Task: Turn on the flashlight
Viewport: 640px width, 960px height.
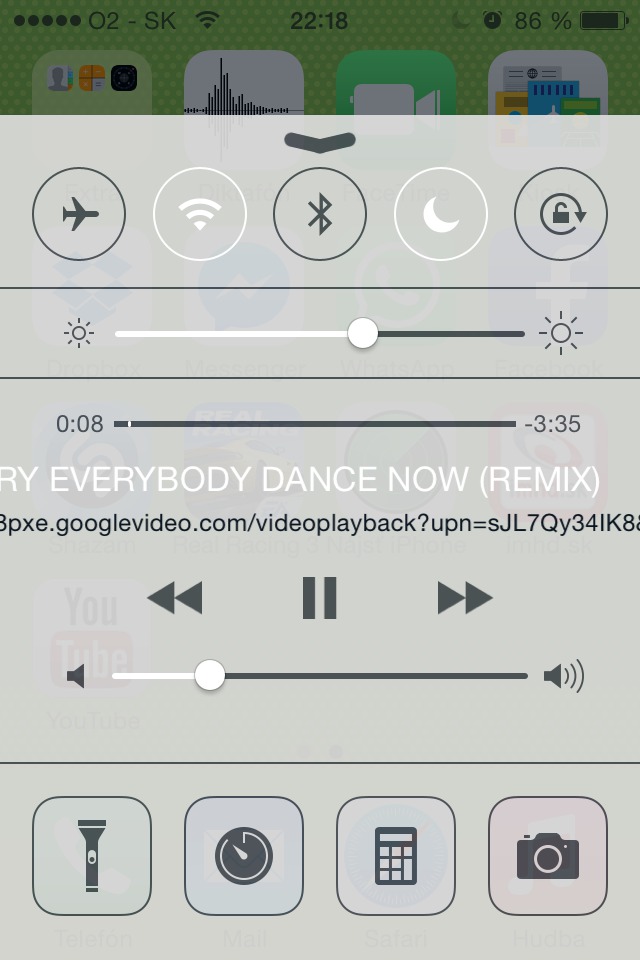Action: [92, 855]
